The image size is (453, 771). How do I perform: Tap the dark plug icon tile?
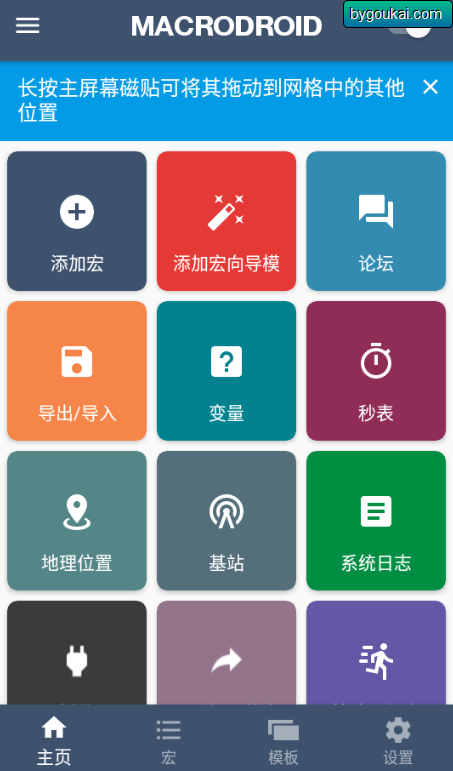pos(77,653)
